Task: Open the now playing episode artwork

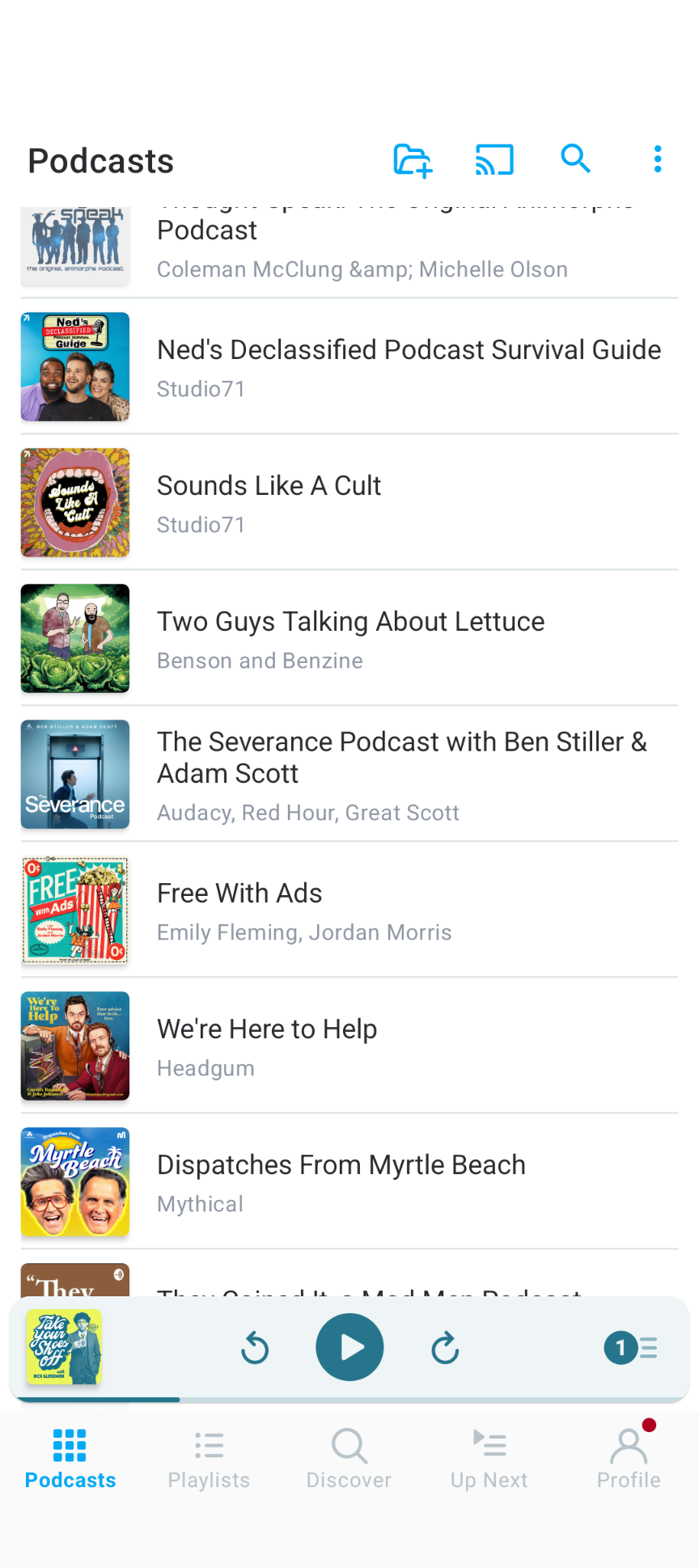Action: (64, 1347)
